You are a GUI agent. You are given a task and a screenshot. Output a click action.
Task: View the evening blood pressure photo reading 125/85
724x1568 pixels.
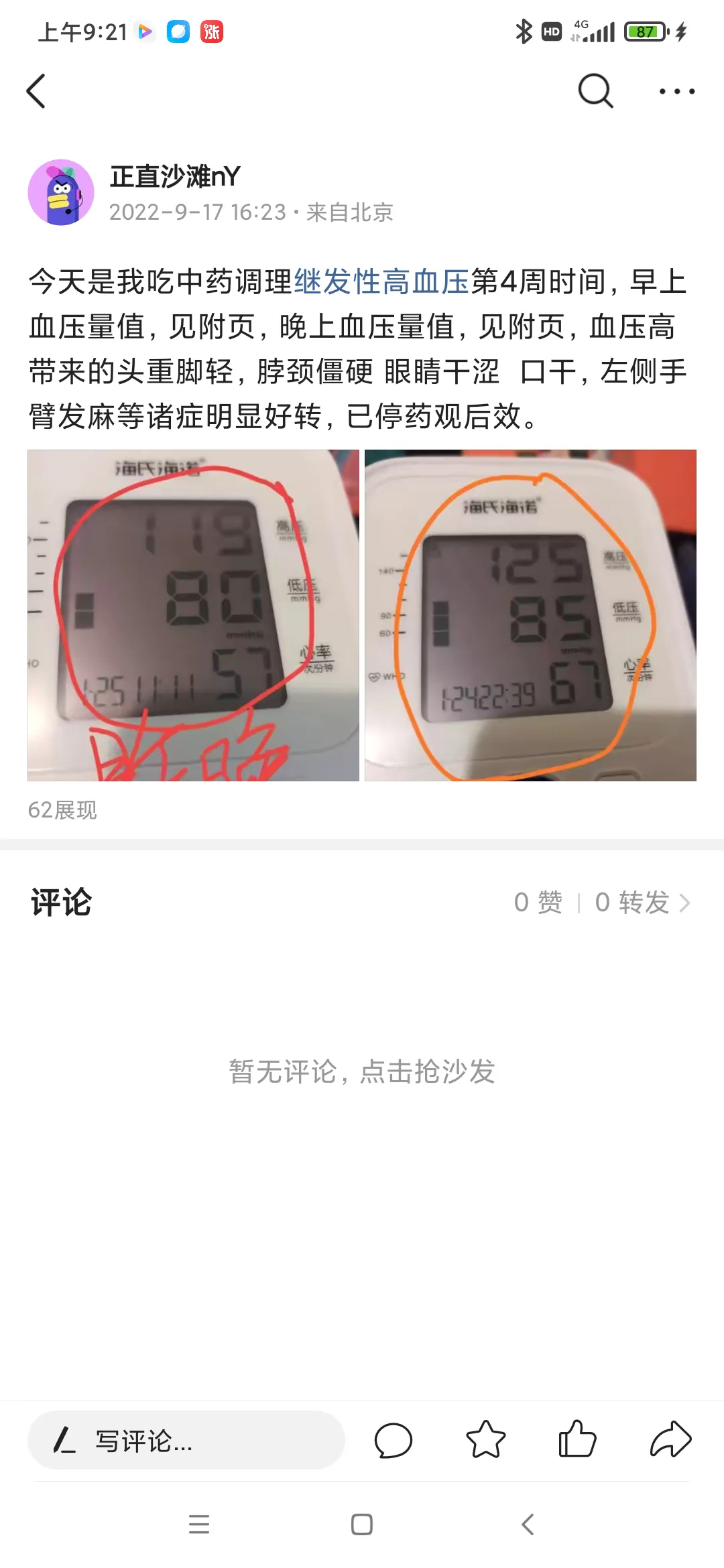pyautogui.click(x=530, y=615)
